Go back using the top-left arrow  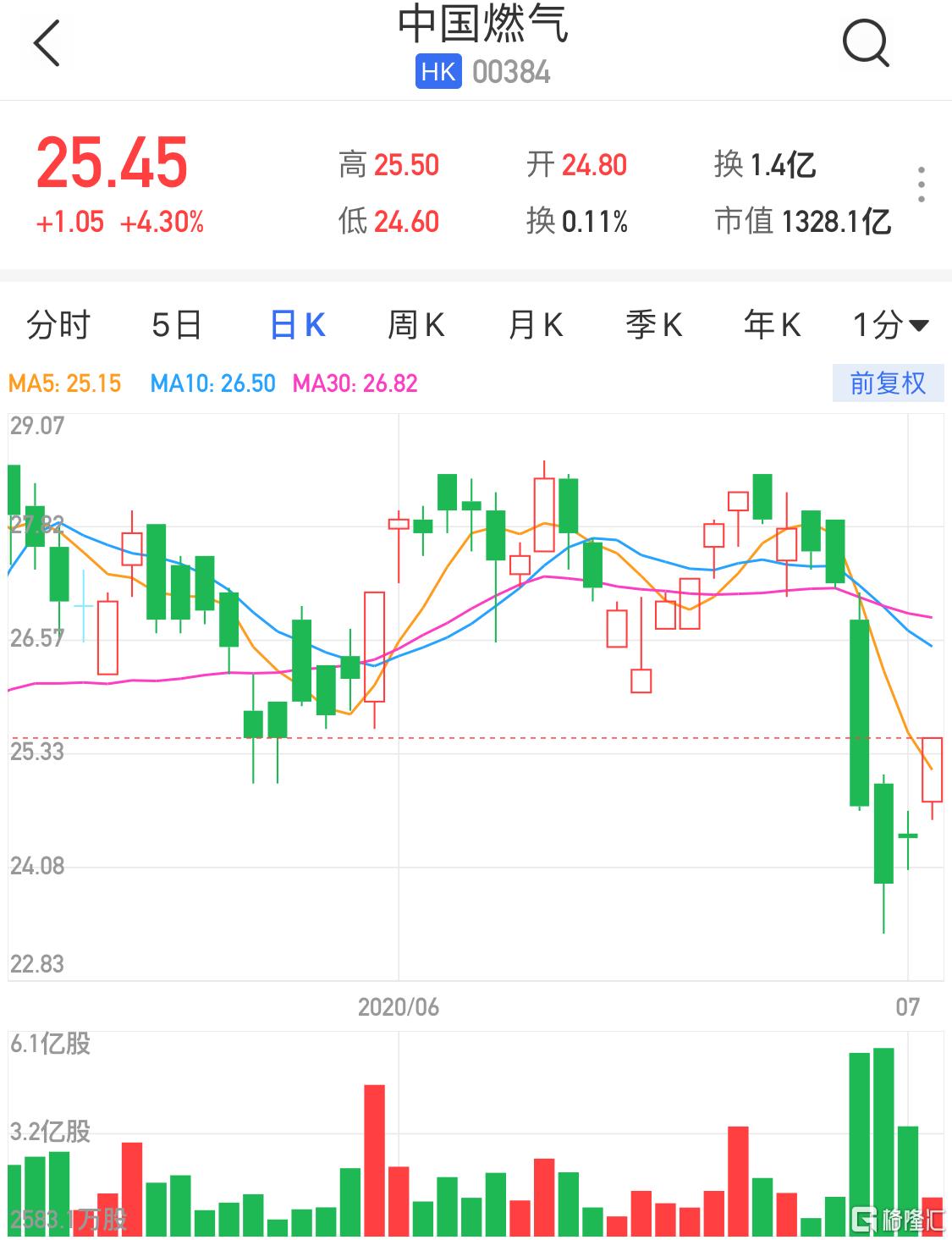click(47, 44)
